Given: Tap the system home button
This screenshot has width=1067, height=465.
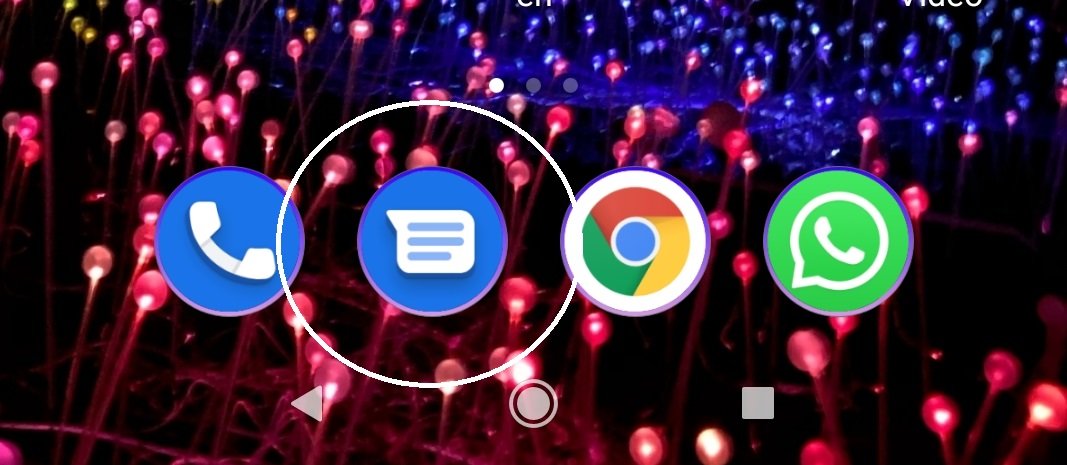Looking at the screenshot, I should 533,404.
